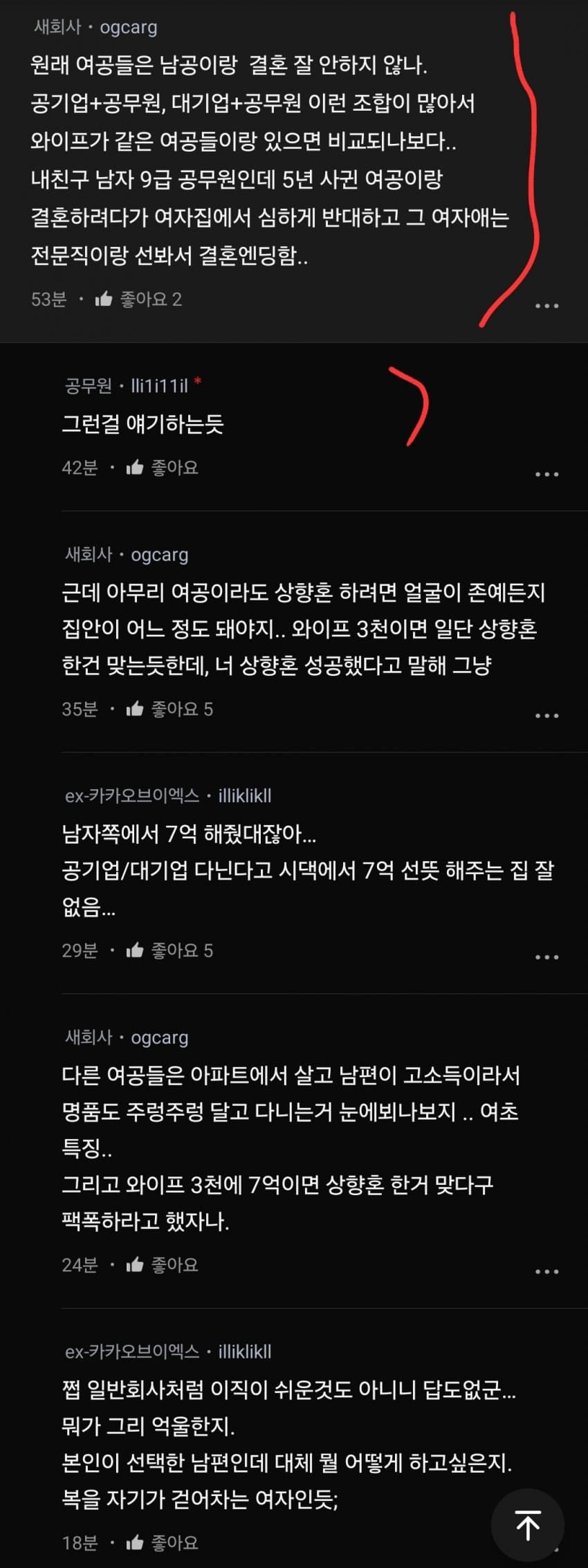Image resolution: width=588 pixels, height=1568 pixels.
Task: Like the 18분 reply by illiklikll
Action: click(x=135, y=1542)
